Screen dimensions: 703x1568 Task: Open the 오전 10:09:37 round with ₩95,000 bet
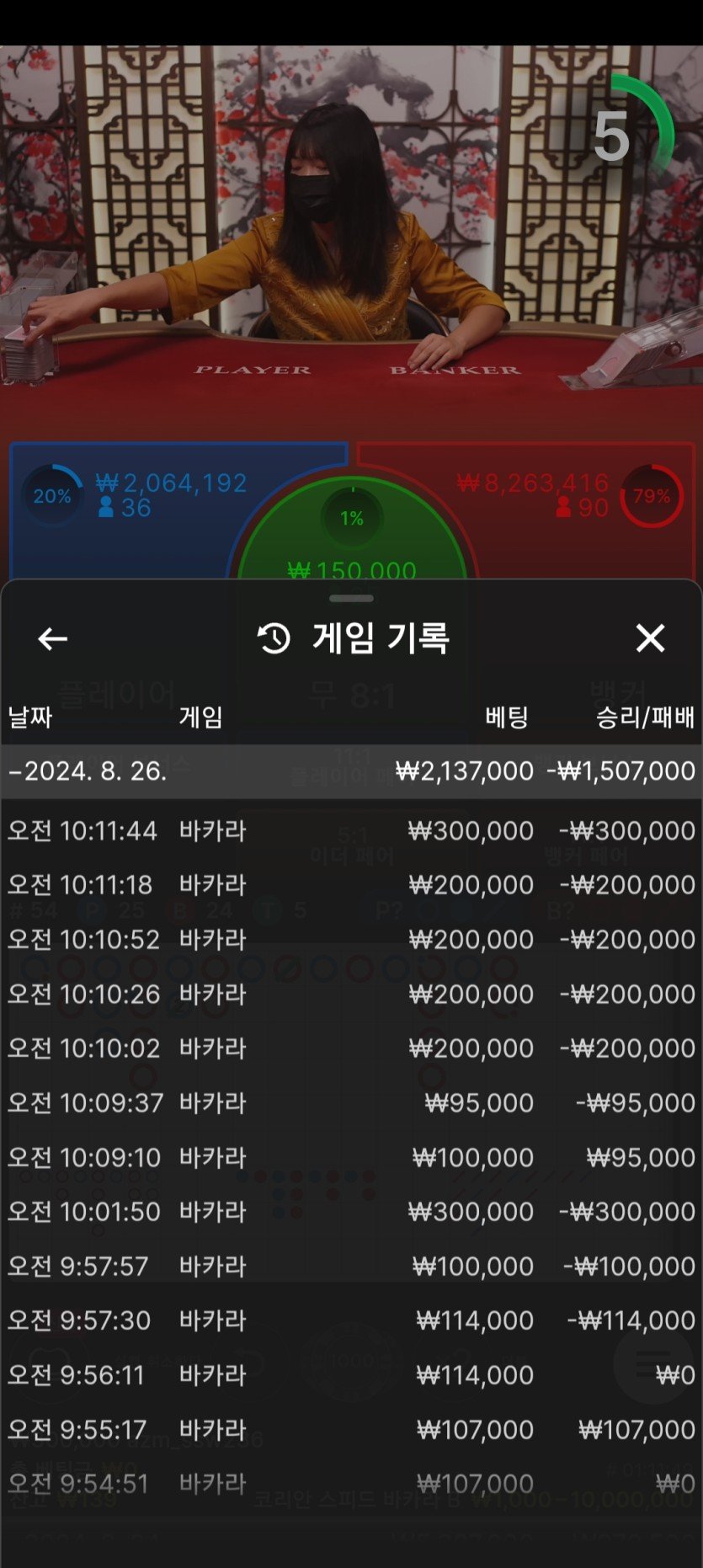pos(351,1103)
